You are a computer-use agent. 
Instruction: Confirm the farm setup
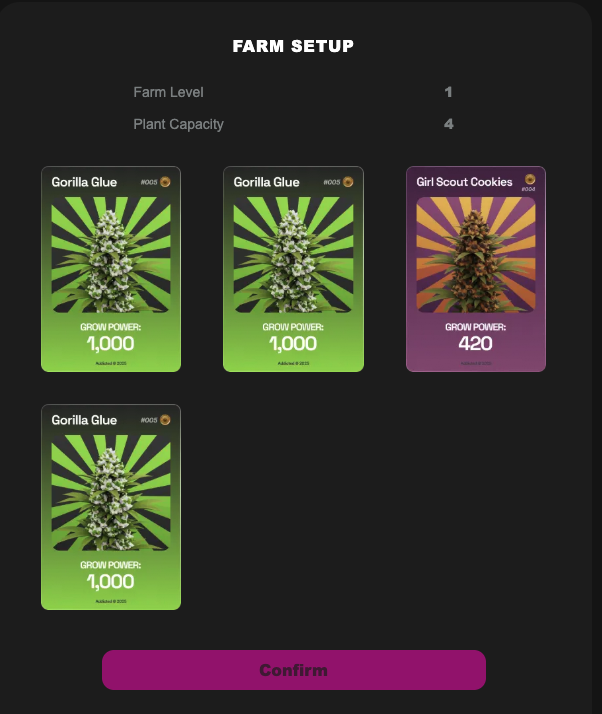[293, 670]
